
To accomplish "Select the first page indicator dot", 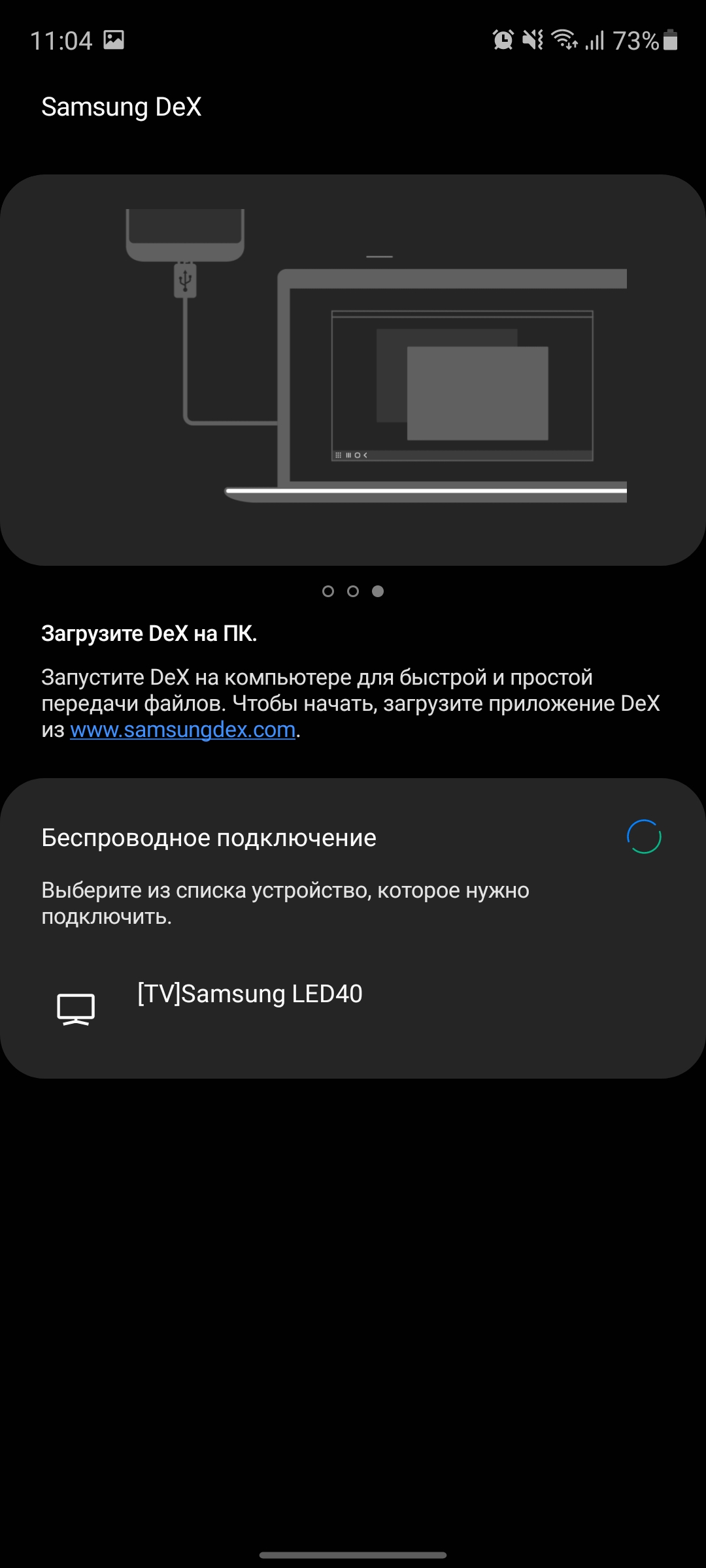I will (328, 591).
